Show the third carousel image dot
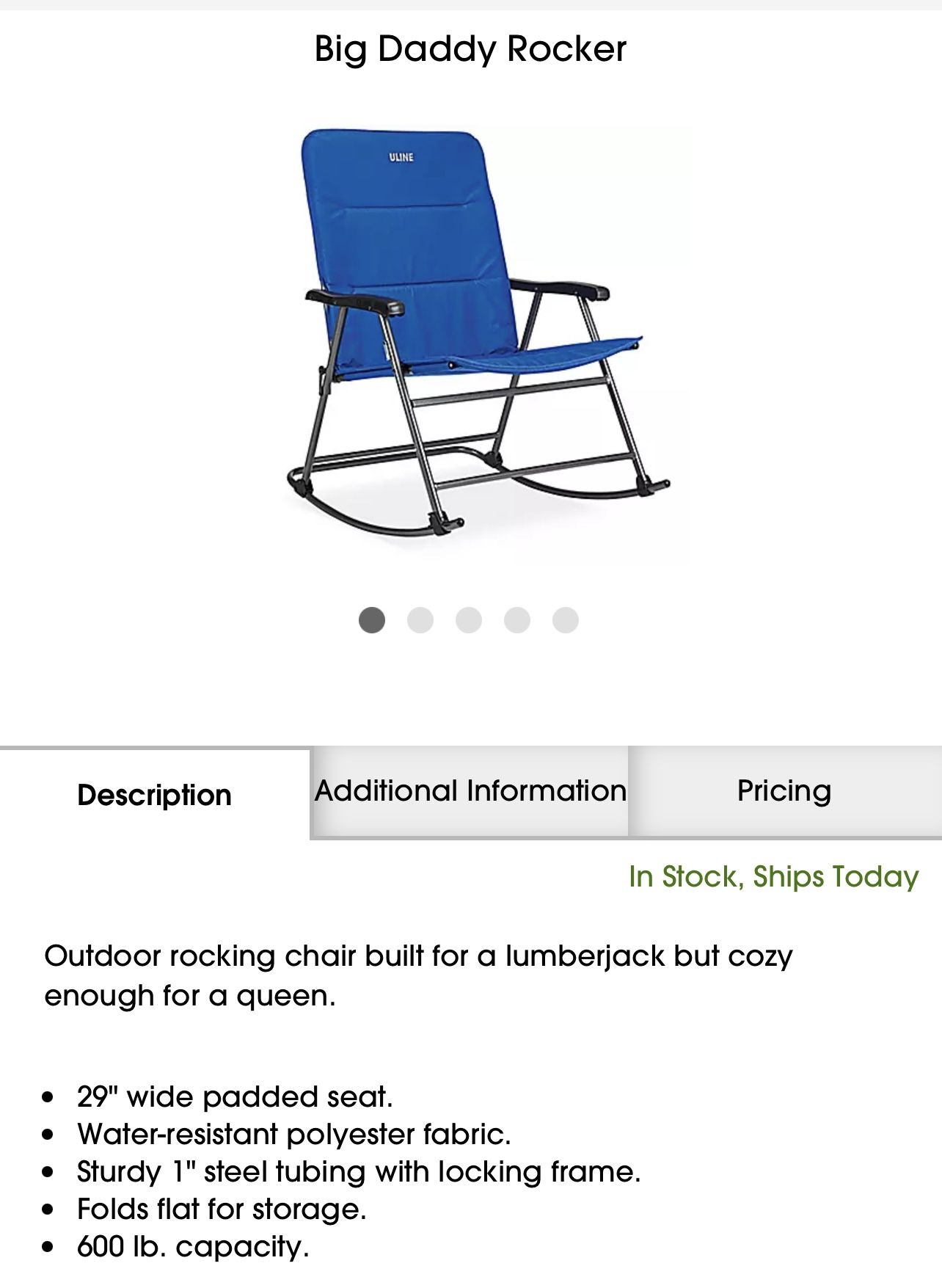This screenshot has height=1288, width=942. (x=469, y=620)
